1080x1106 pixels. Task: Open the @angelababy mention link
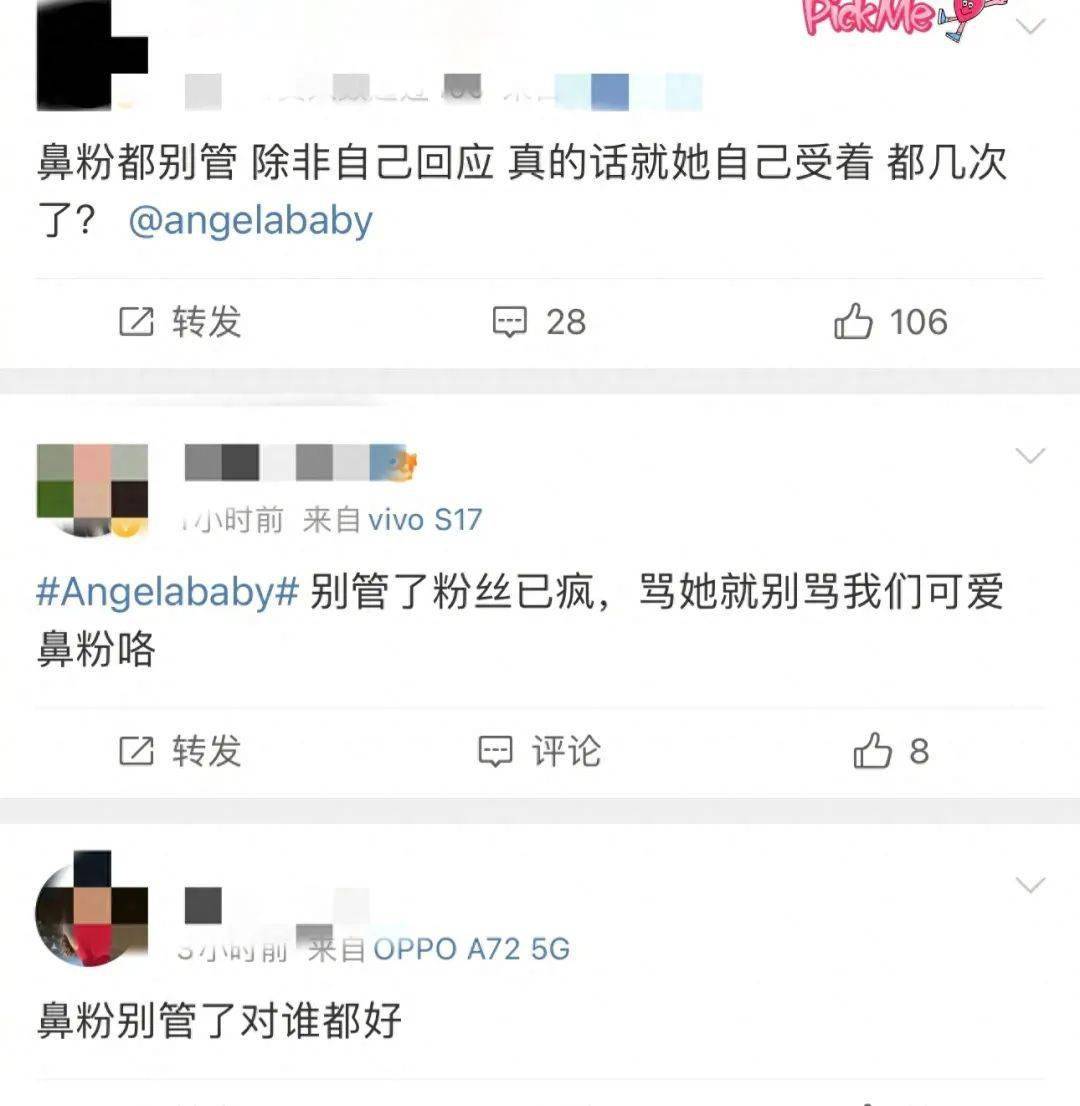(250, 221)
